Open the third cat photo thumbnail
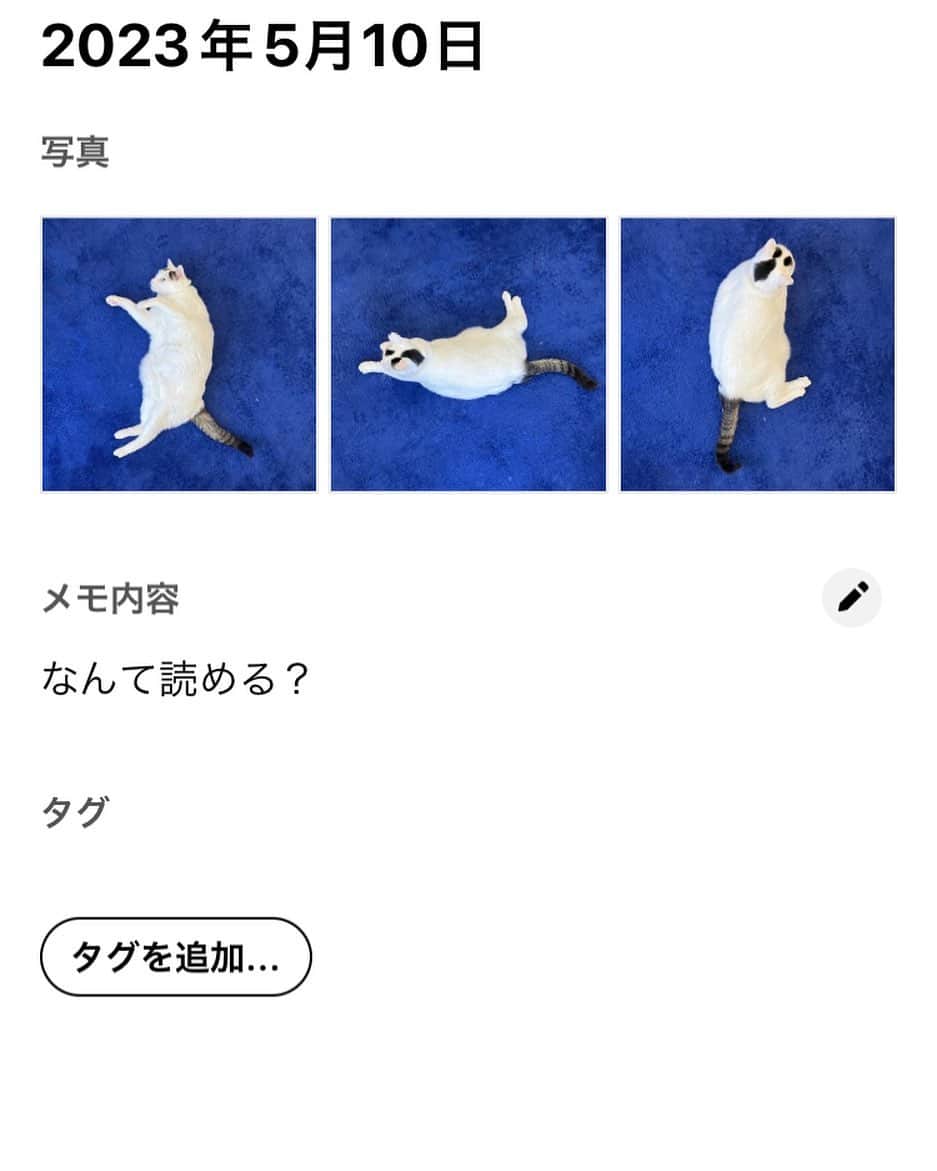The width and height of the screenshot is (937, 1171). 757,355
